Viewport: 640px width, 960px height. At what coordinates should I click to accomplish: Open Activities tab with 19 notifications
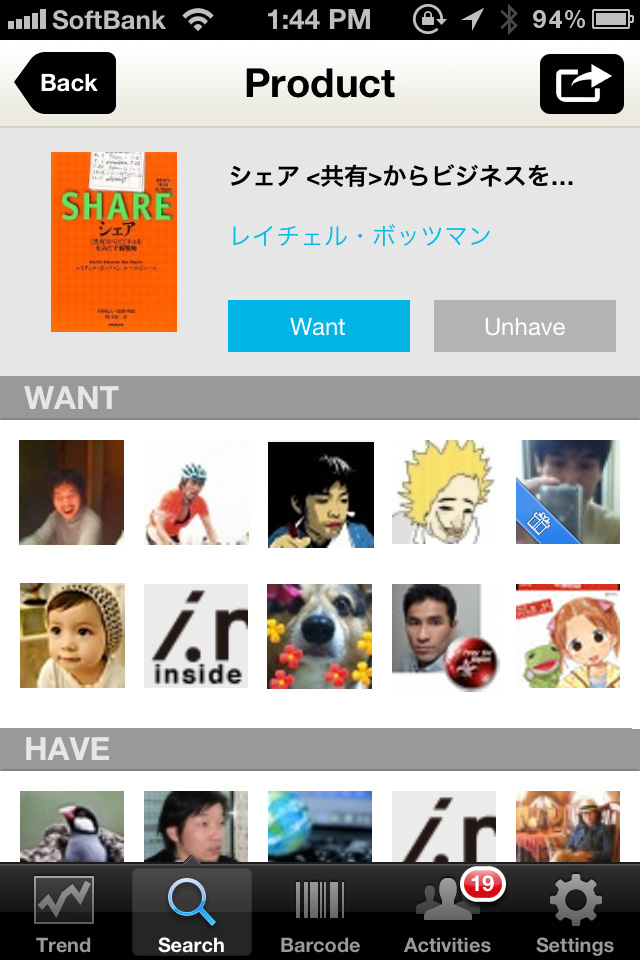(447, 913)
